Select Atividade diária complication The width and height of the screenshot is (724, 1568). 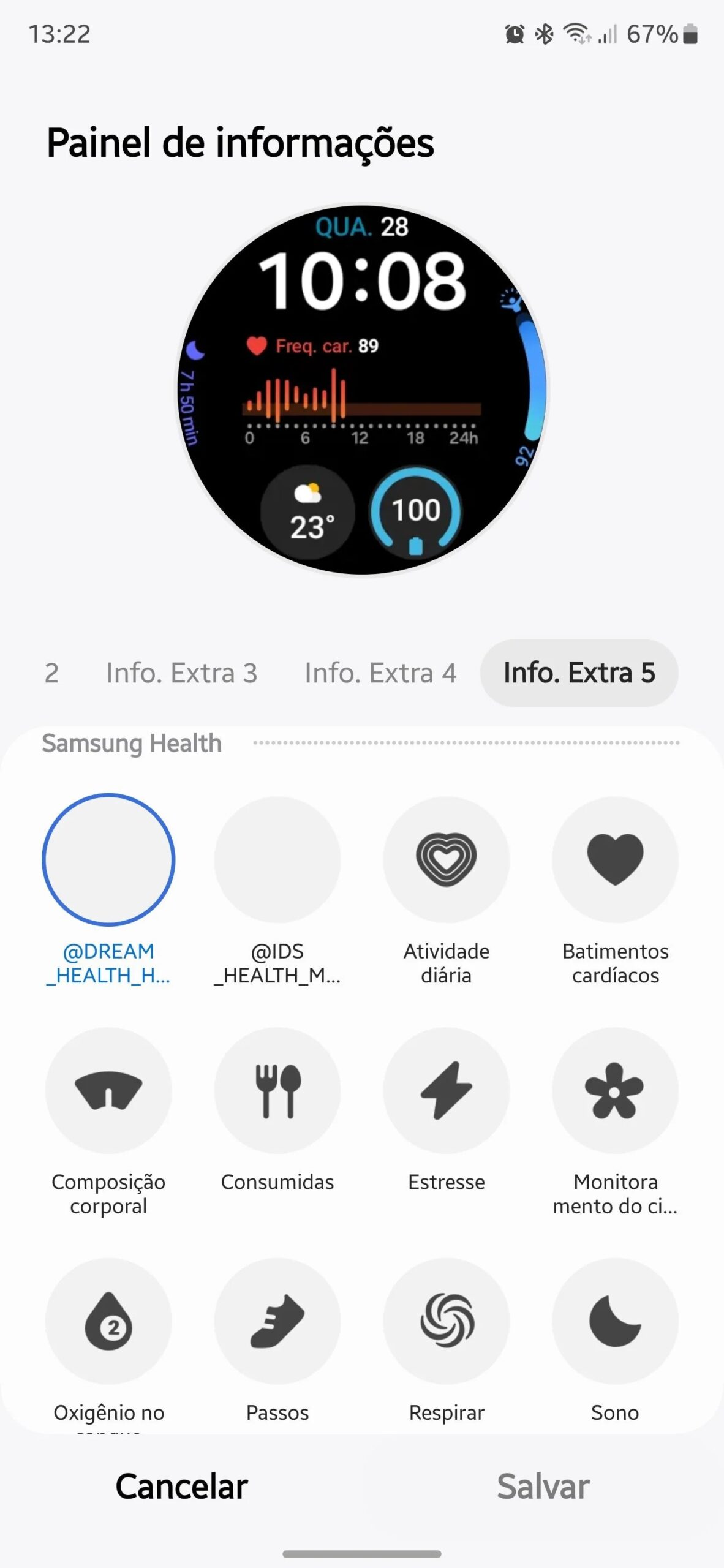(x=447, y=860)
